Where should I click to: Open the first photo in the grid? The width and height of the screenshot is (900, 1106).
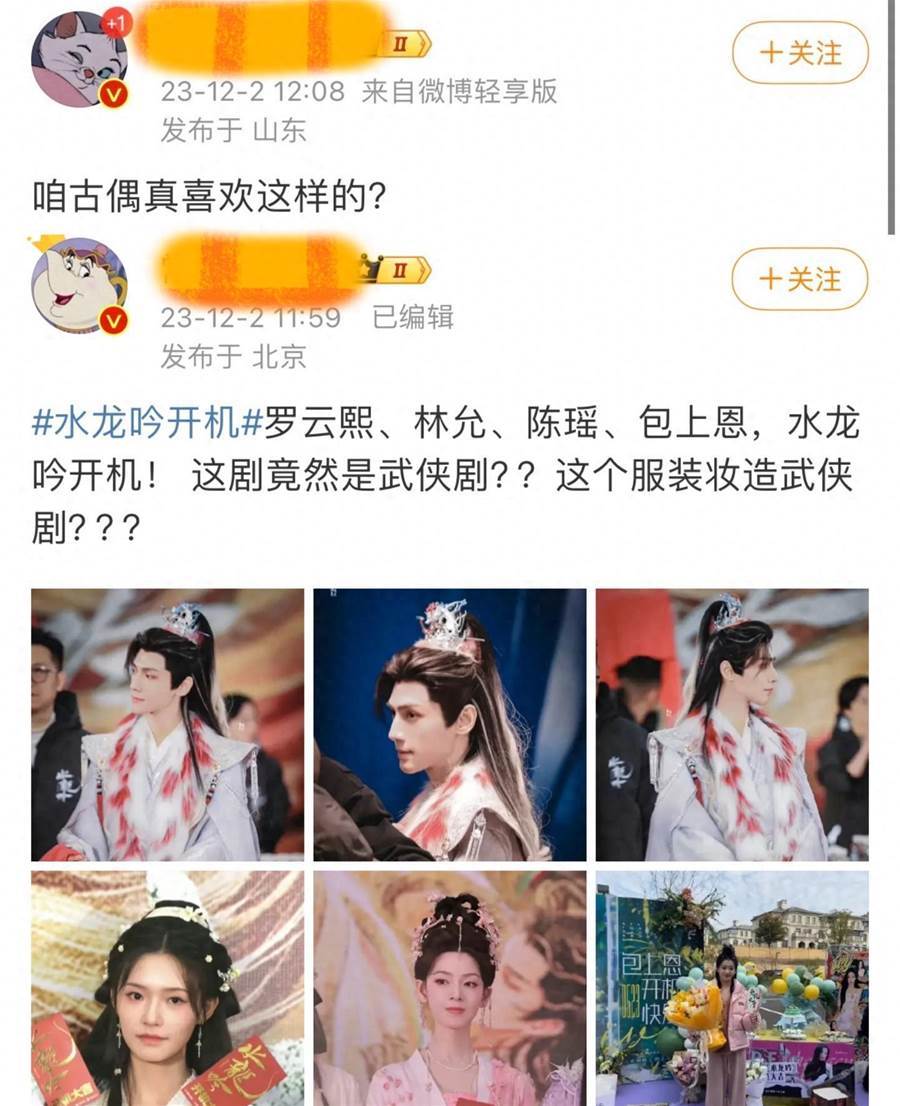coord(168,725)
